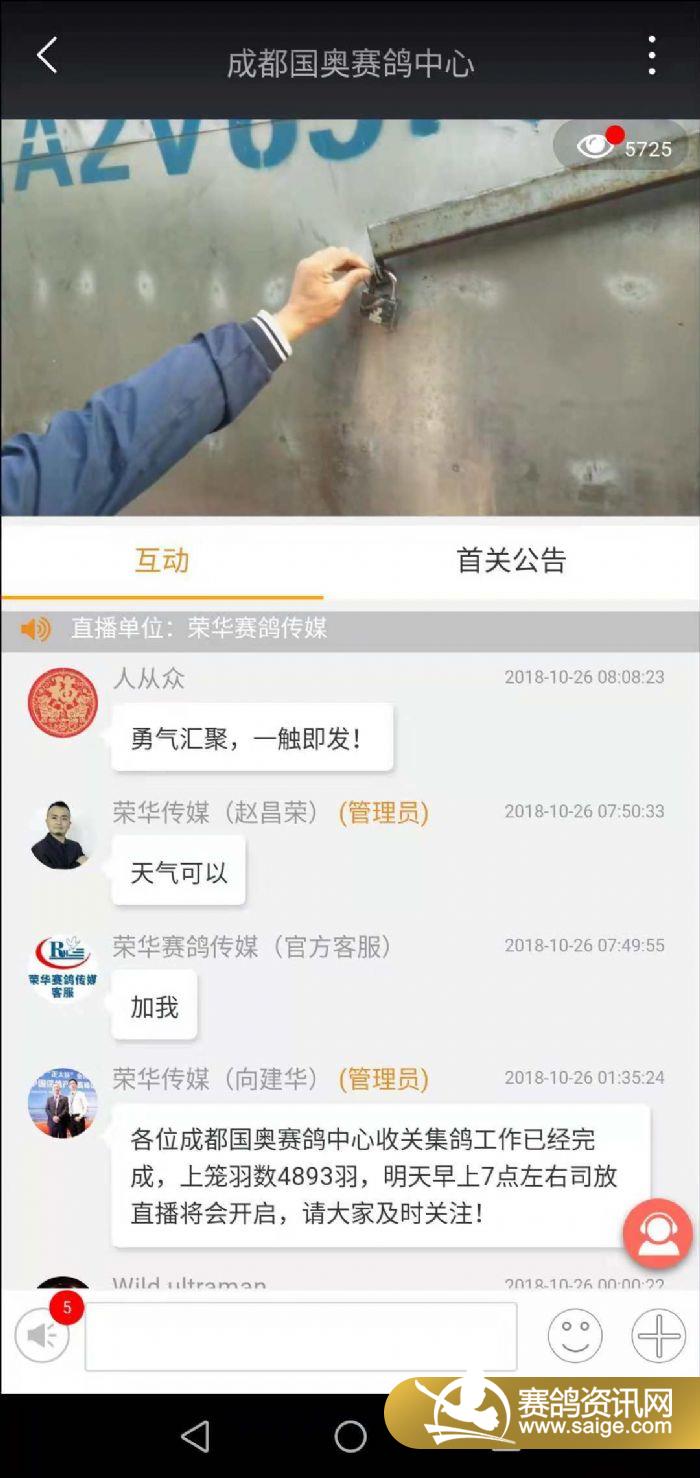Open the emoji picker smiley icon
This screenshot has width=700, height=1478.
(575, 1335)
